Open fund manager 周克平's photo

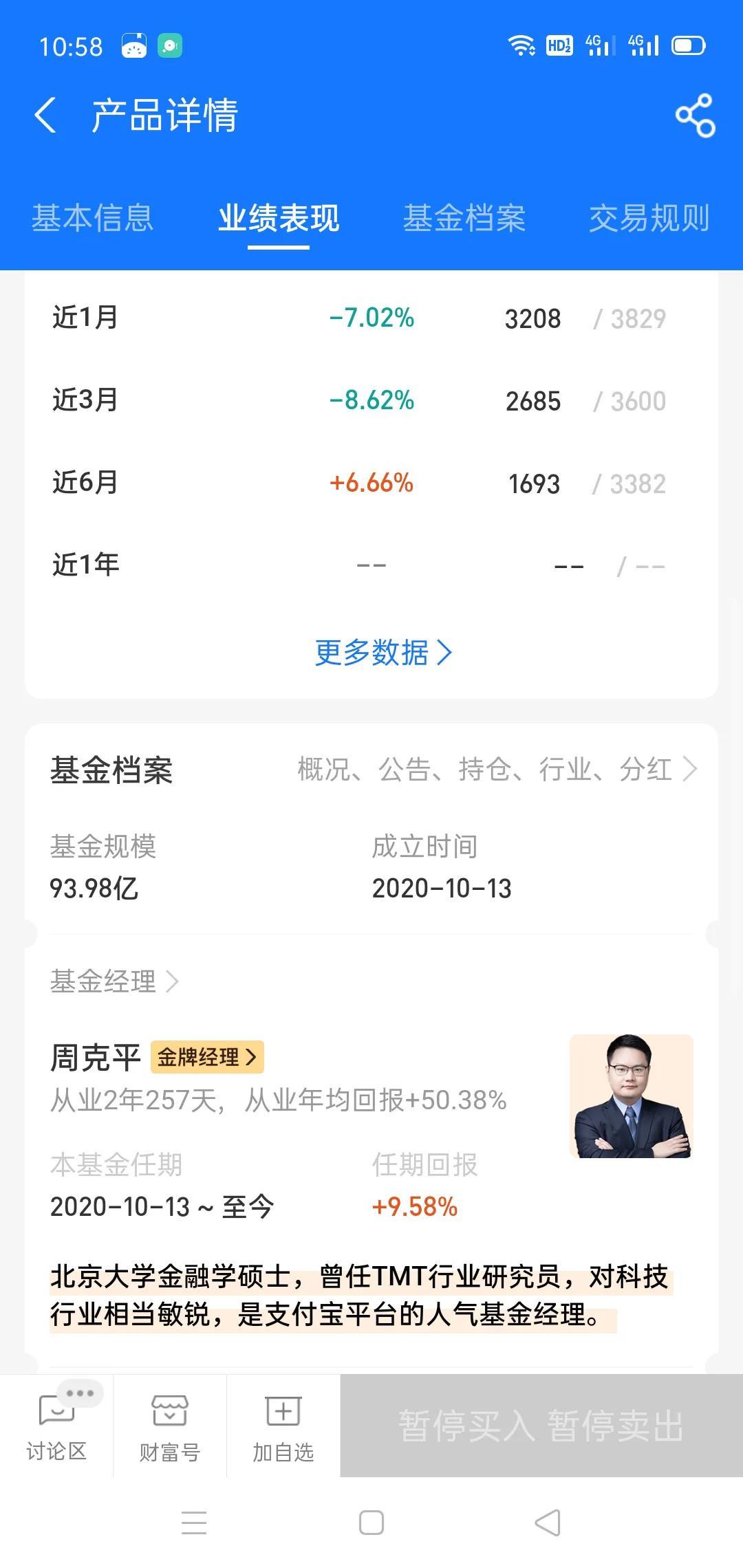point(632,1096)
